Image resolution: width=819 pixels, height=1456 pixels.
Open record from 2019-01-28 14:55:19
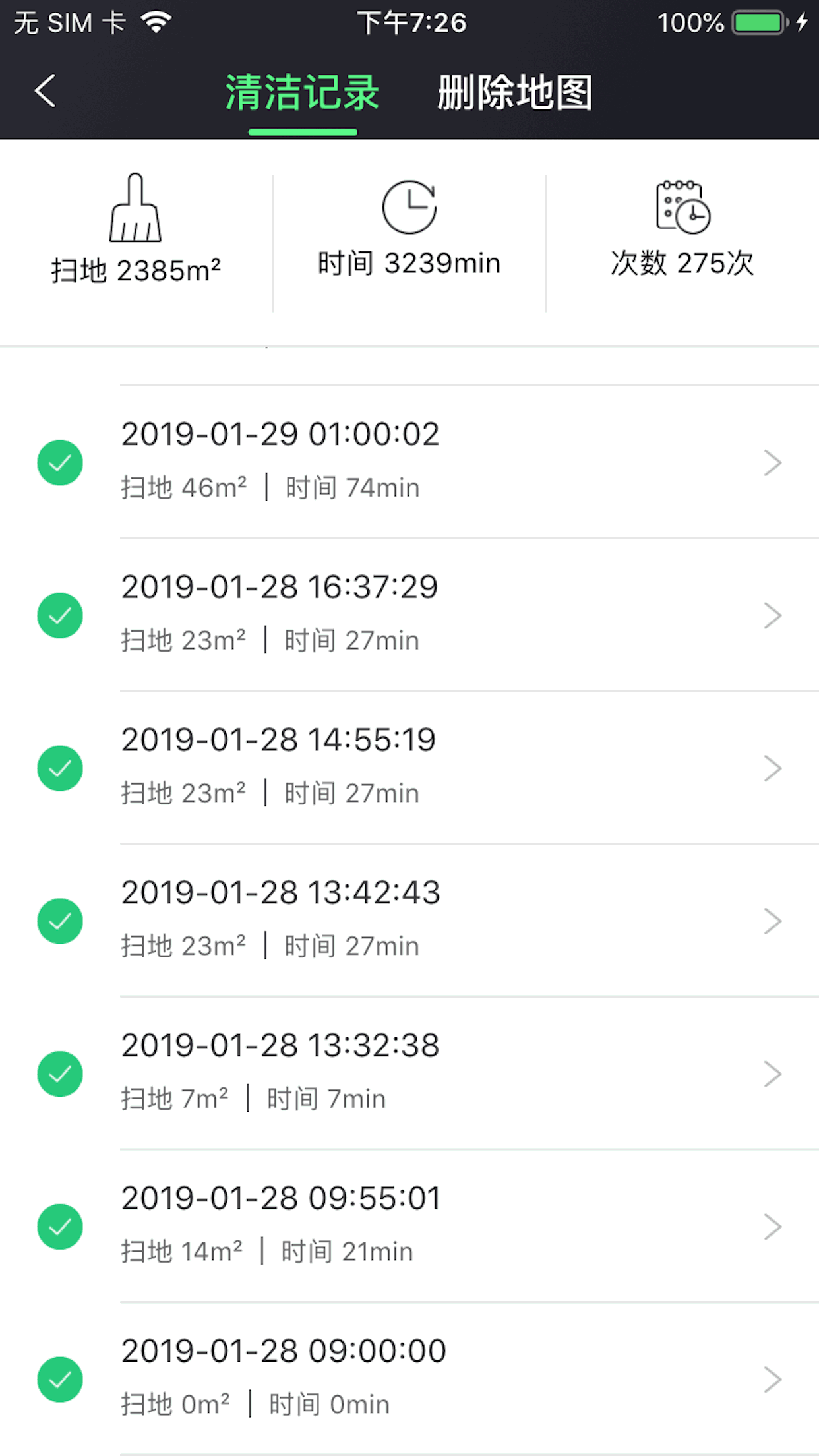(409, 768)
